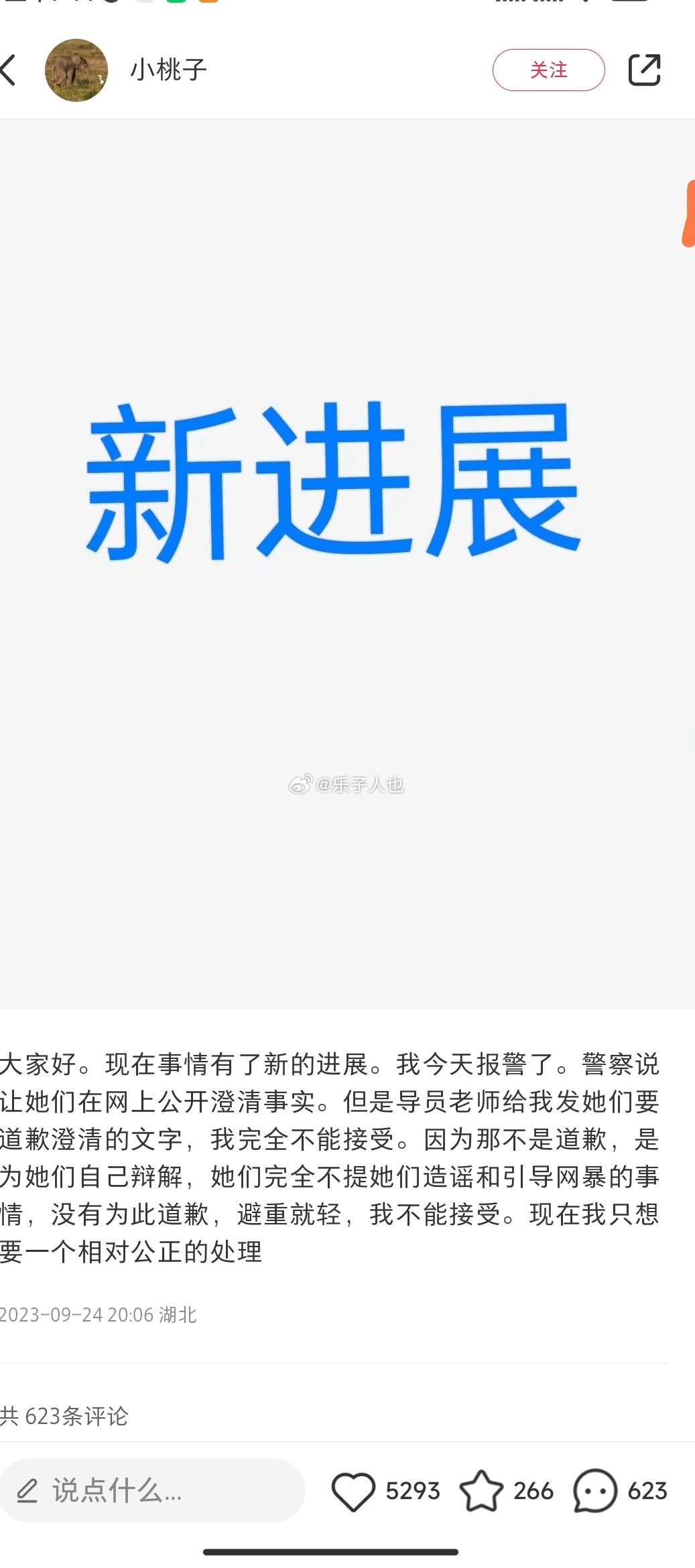
Task: Follow 小桃子 with the 关注 button
Action: click(548, 70)
